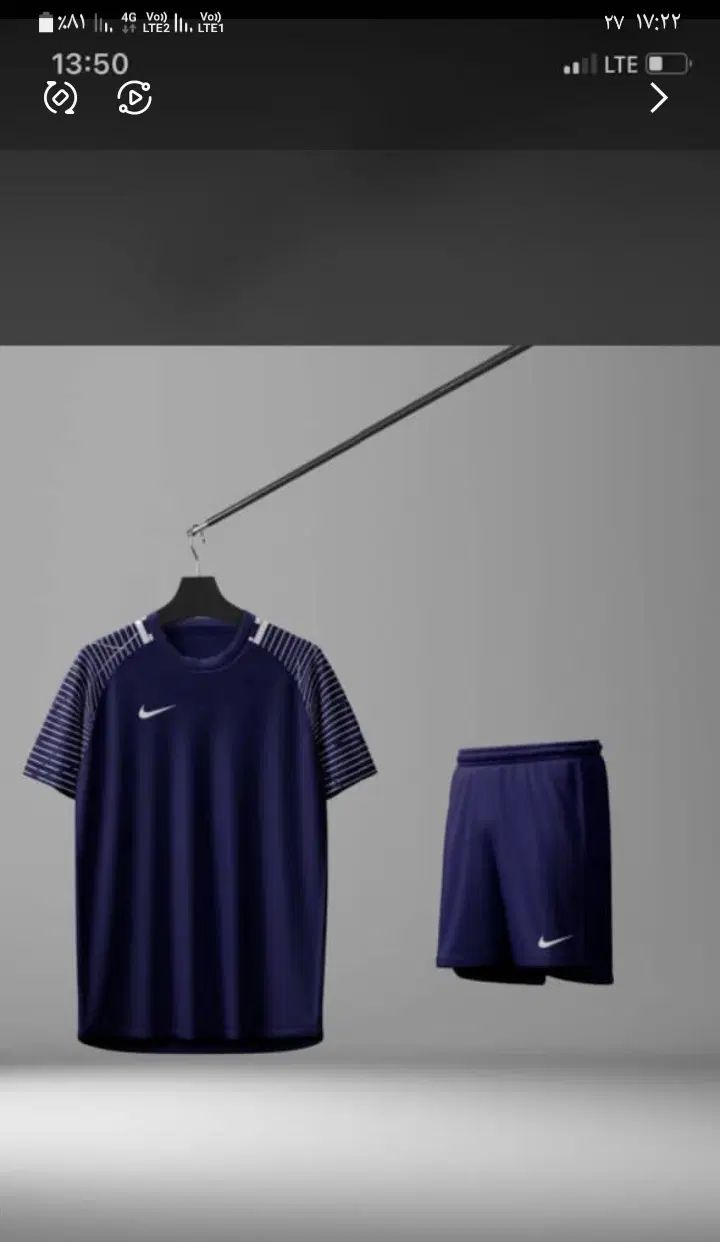Viewport: 720px width, 1242px height.
Task: Rotate the displayed image
Action: coord(60,98)
